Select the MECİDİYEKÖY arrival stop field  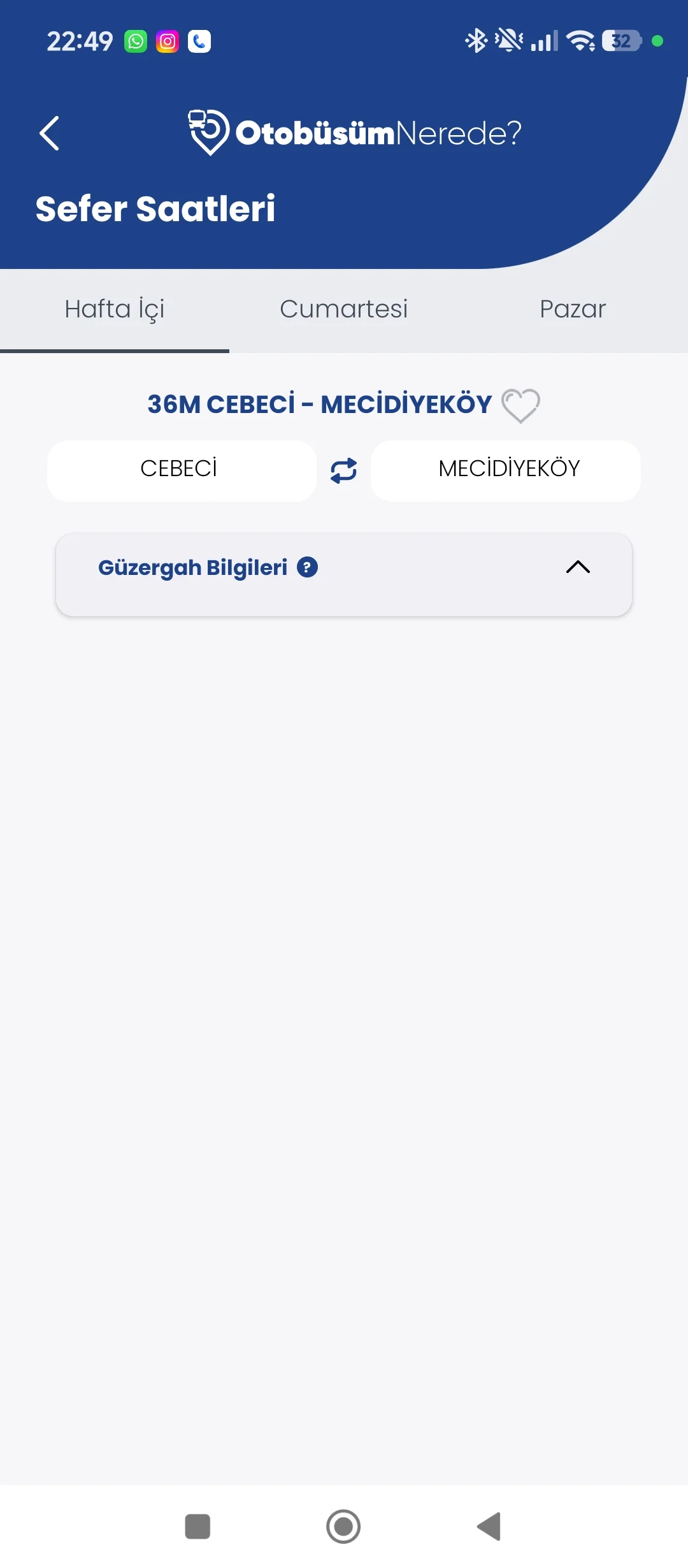tap(506, 470)
